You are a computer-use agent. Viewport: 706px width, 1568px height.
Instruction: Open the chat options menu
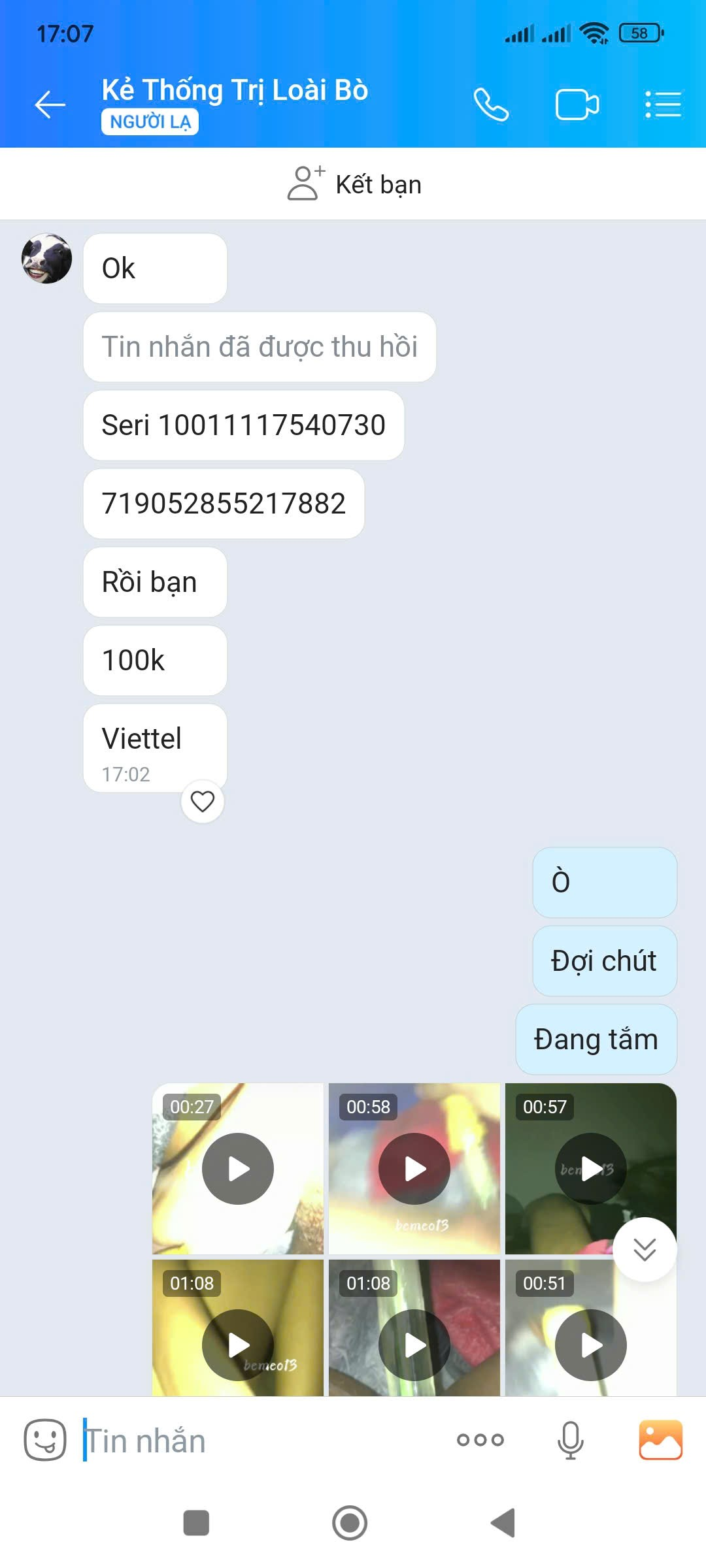coord(663,105)
